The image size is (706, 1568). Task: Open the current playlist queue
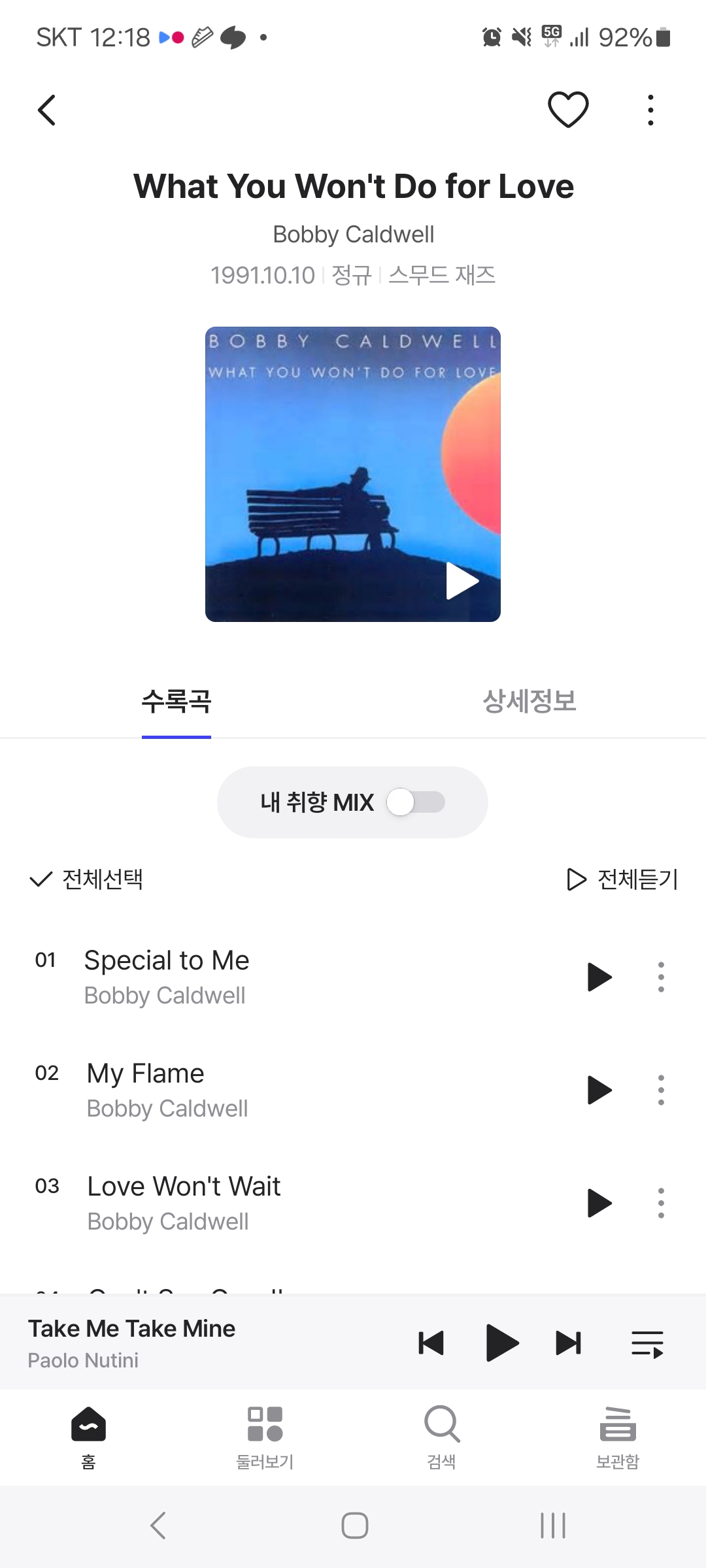[647, 1344]
